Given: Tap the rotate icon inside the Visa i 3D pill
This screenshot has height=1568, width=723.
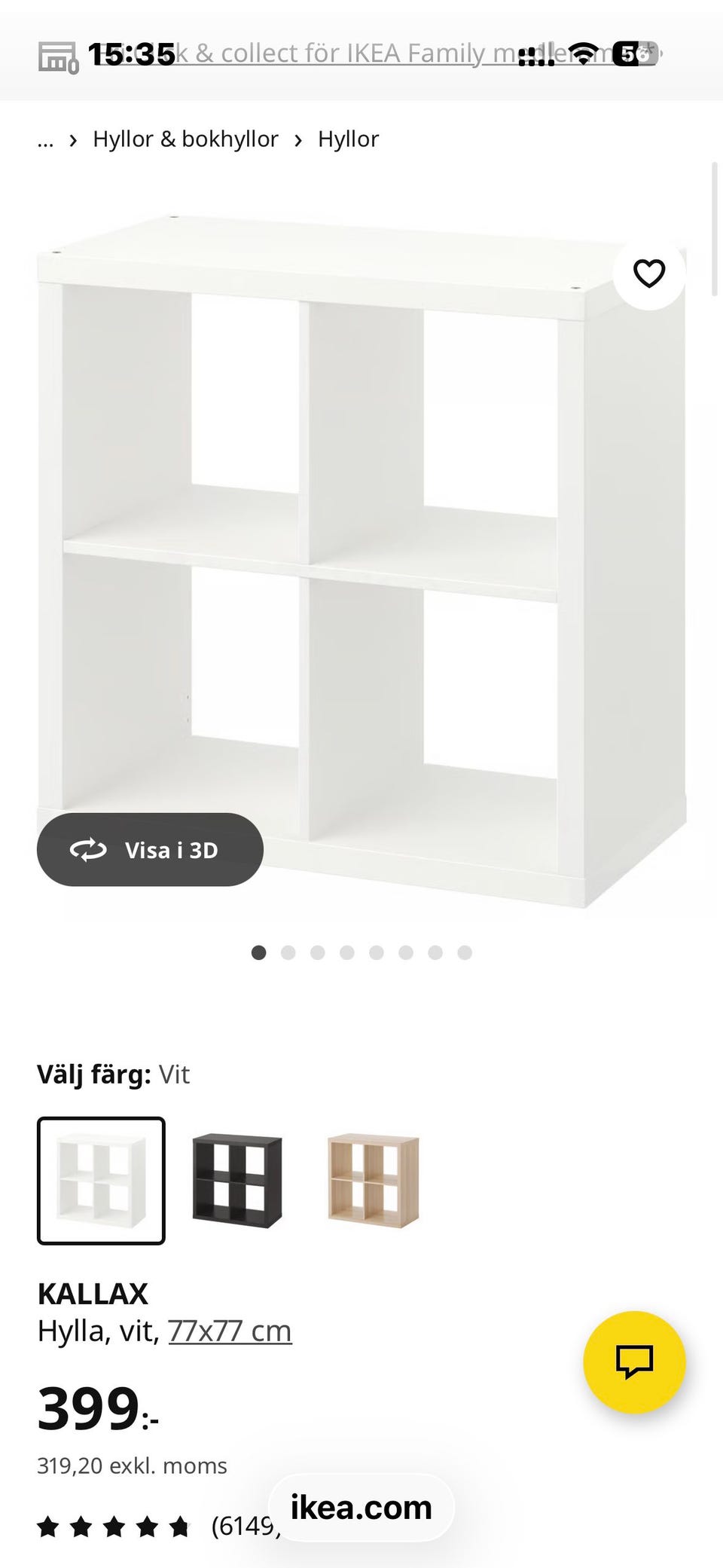Looking at the screenshot, I should pos(88,850).
